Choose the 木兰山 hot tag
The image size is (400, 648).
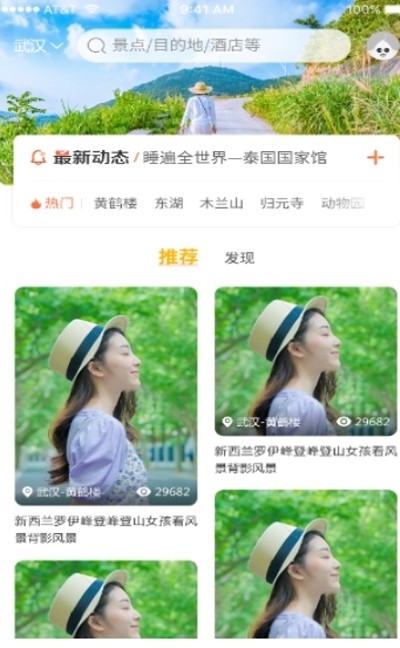(221, 203)
